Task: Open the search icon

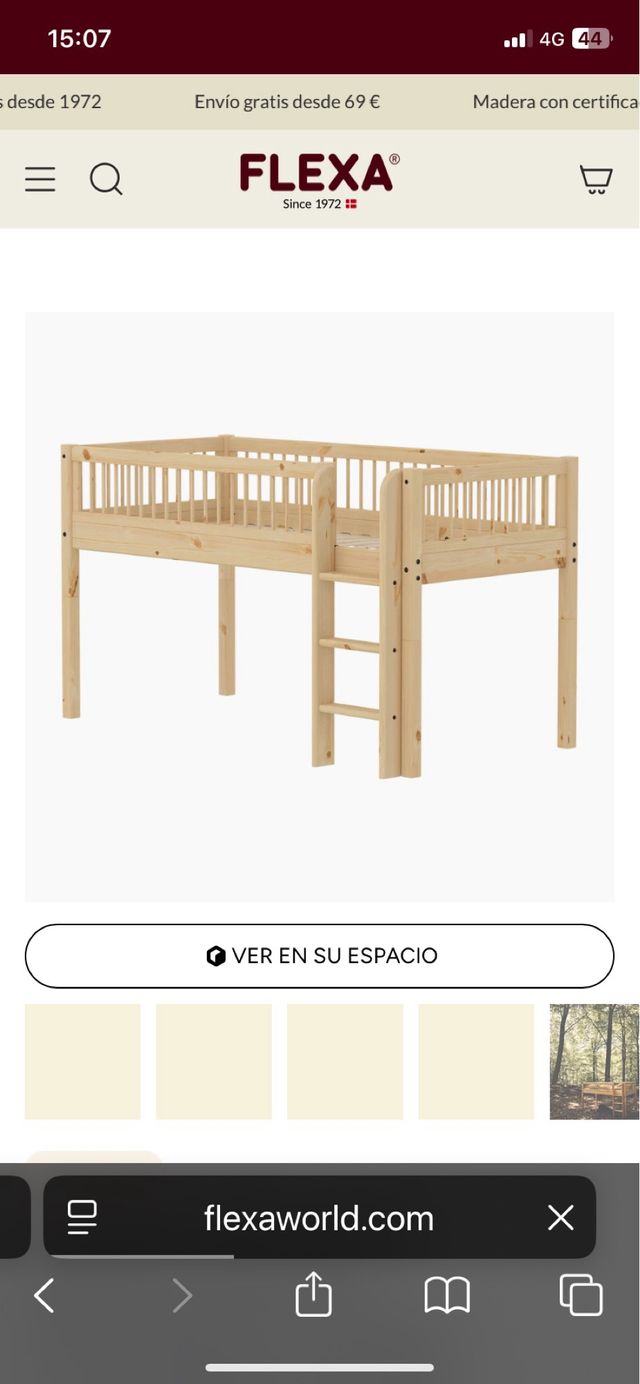Action: pos(106,179)
